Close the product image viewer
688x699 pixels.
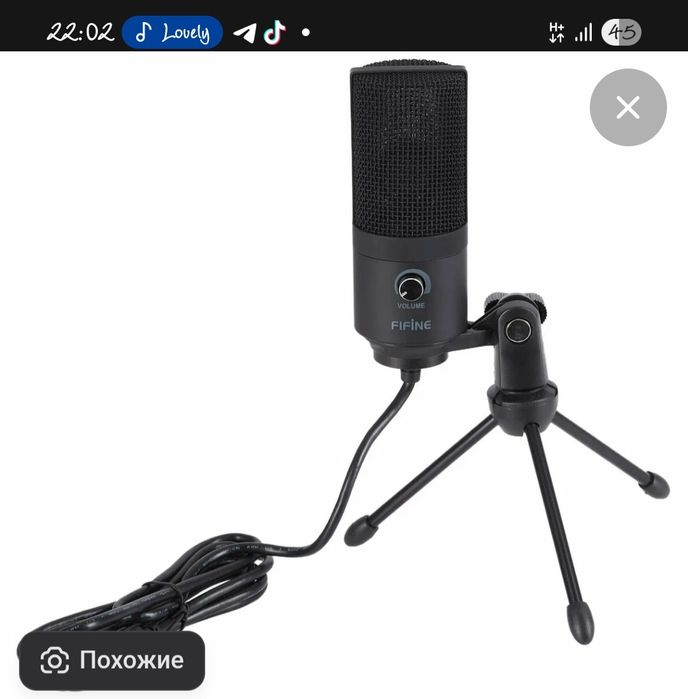627,107
